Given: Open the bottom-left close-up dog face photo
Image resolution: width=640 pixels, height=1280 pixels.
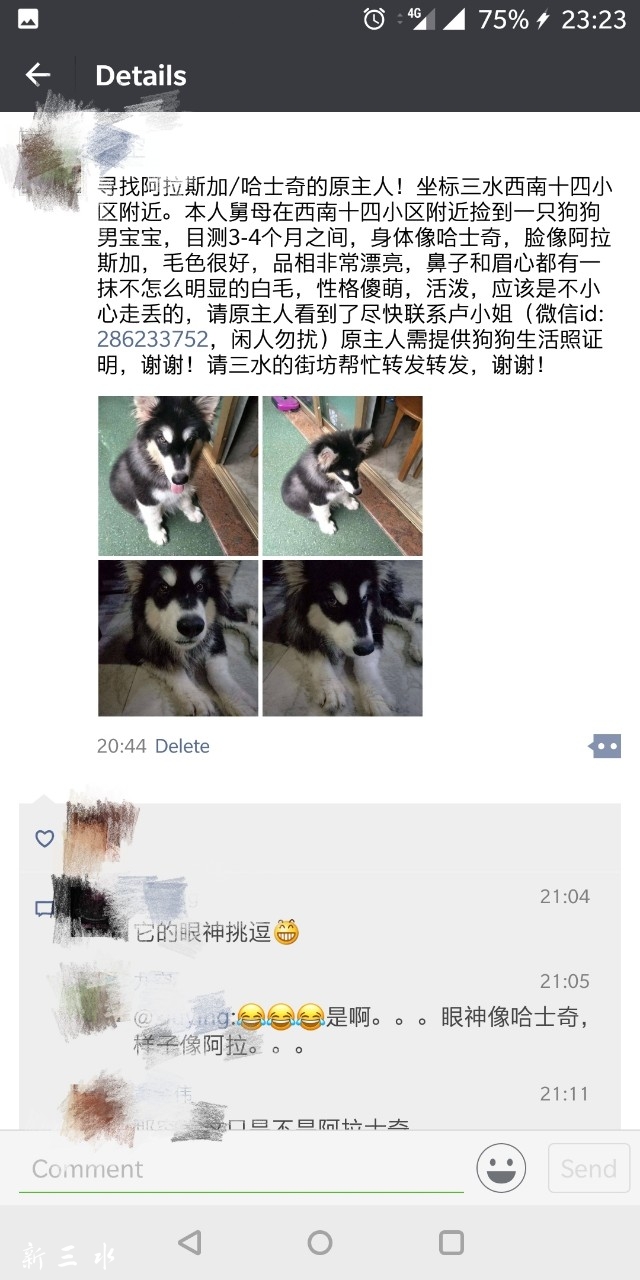Looking at the screenshot, I should click(x=178, y=638).
